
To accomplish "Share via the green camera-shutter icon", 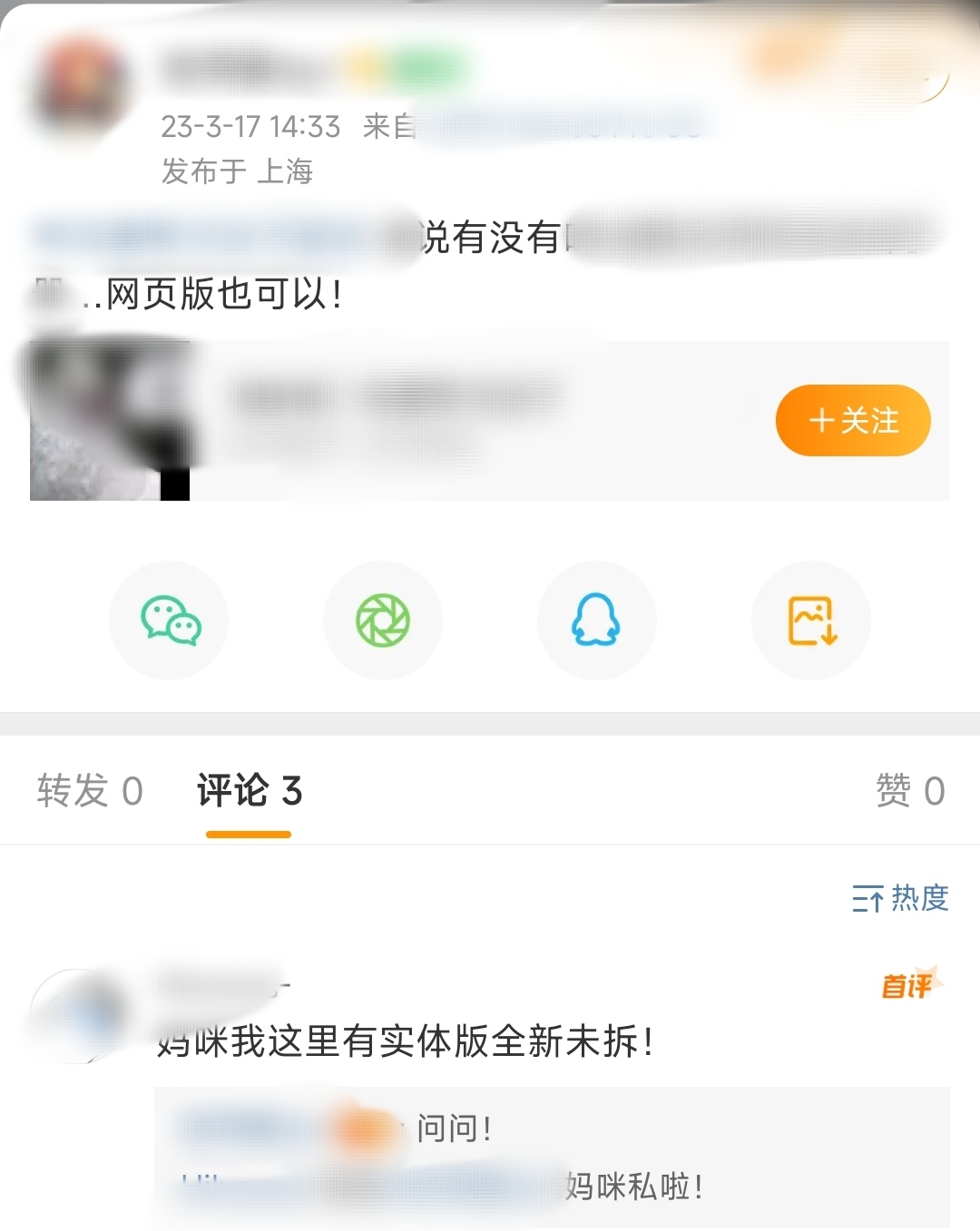I will 383,620.
